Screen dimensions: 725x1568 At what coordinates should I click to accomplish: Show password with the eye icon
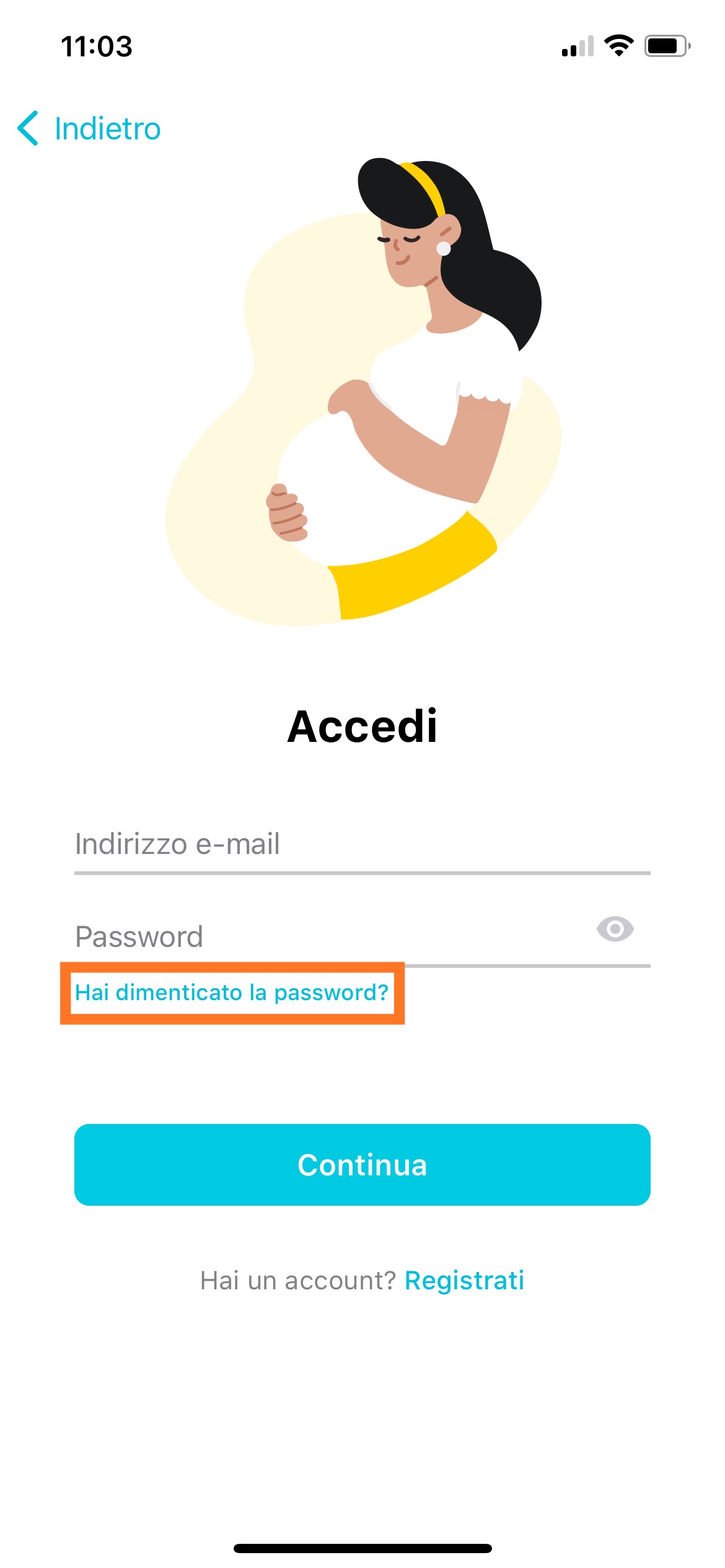tap(615, 929)
